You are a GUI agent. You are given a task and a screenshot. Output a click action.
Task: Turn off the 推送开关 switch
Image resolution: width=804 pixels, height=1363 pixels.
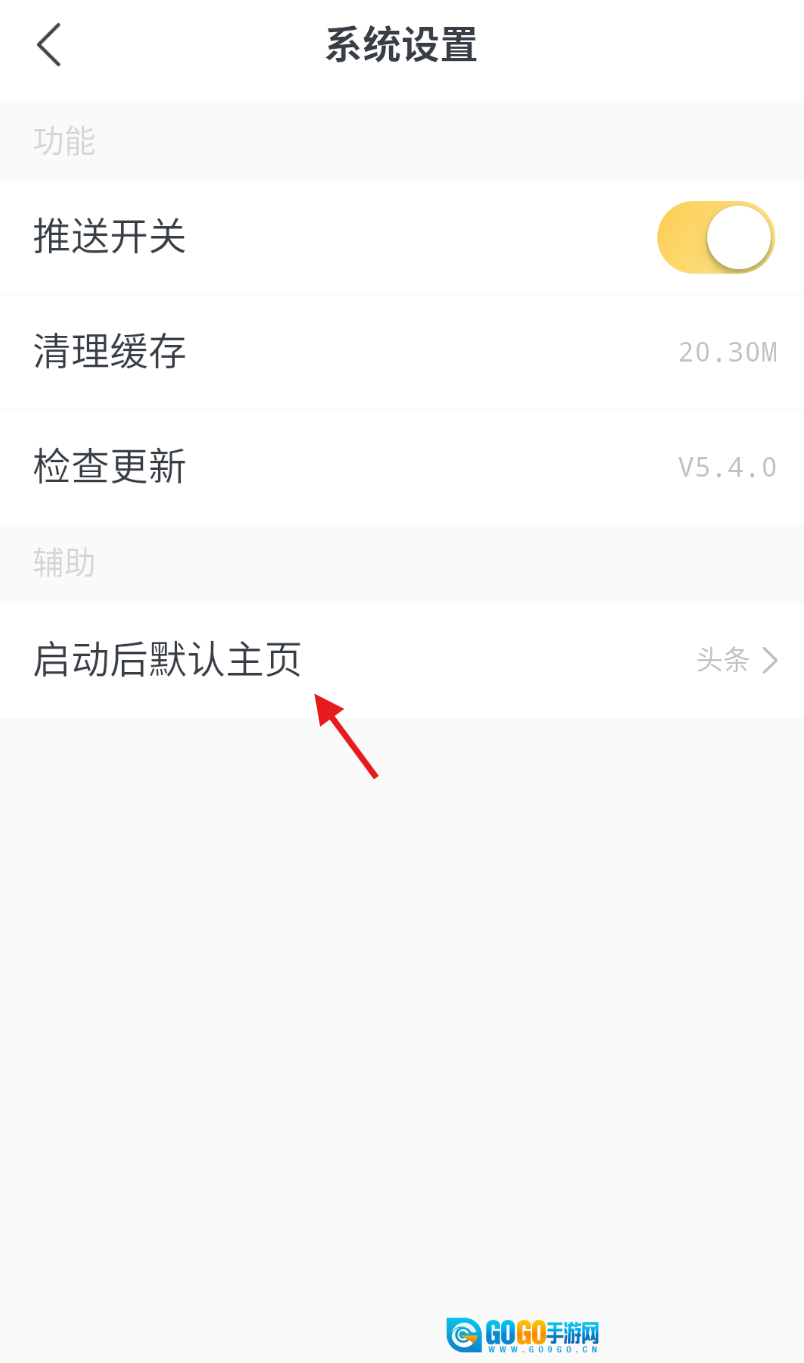tap(715, 237)
